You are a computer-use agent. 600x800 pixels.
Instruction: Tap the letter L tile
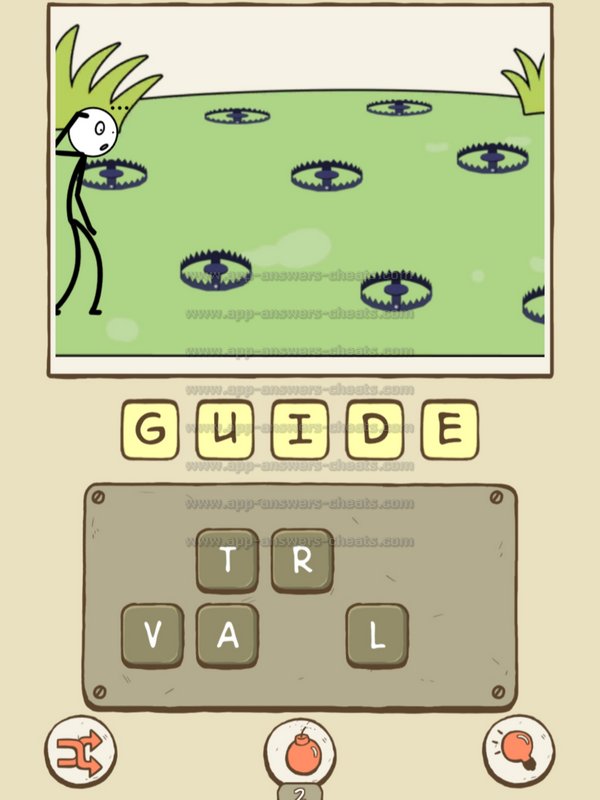pyautogui.click(x=377, y=635)
